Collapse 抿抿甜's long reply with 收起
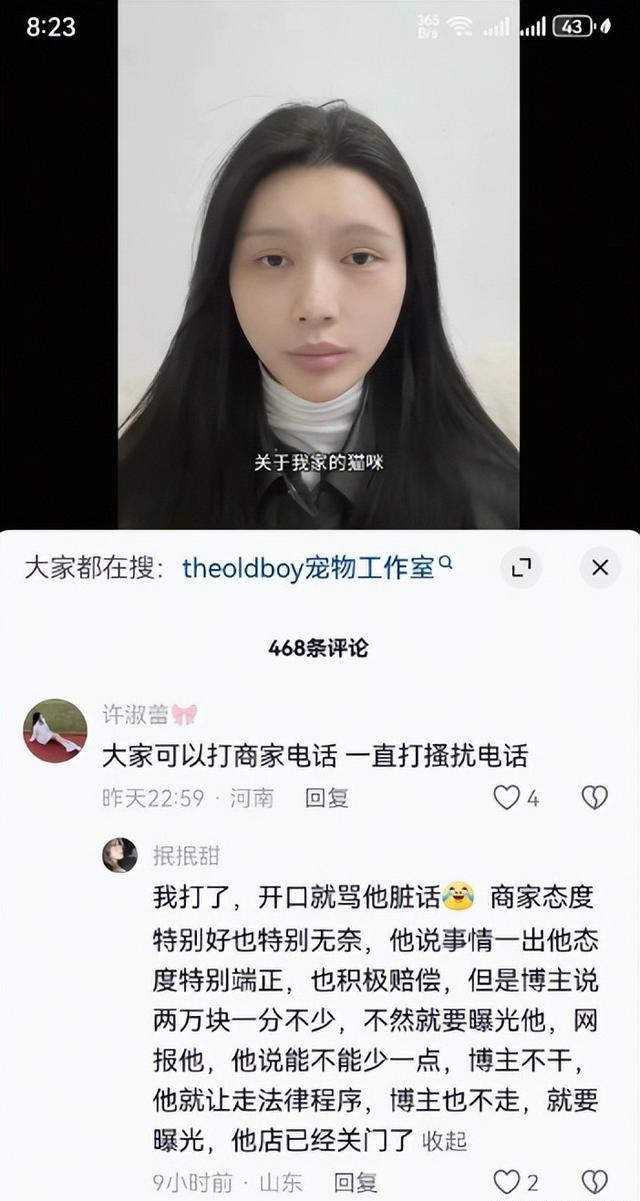 [445, 1141]
